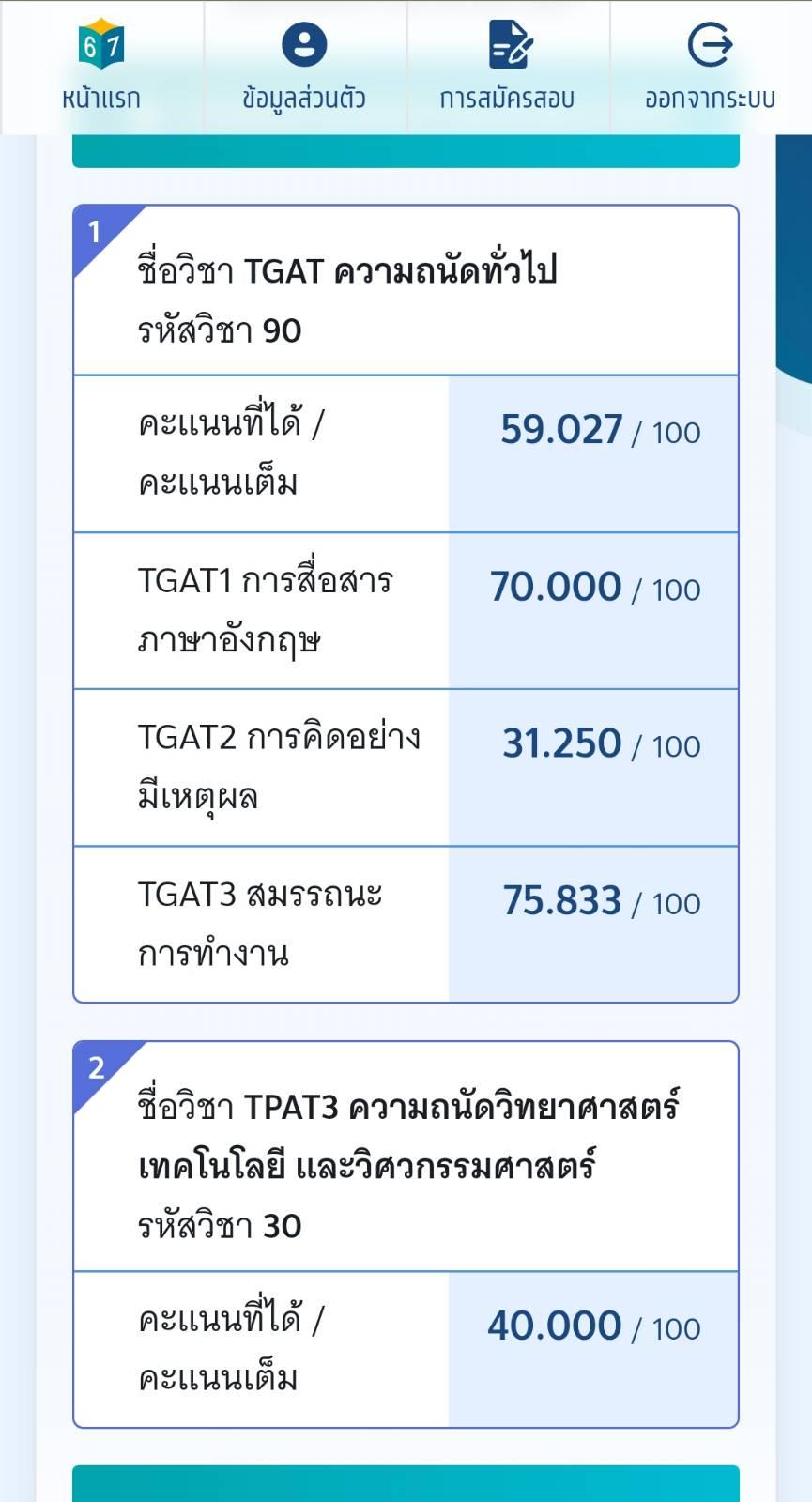Tap ออกจากระบบ to log out

click(710, 68)
